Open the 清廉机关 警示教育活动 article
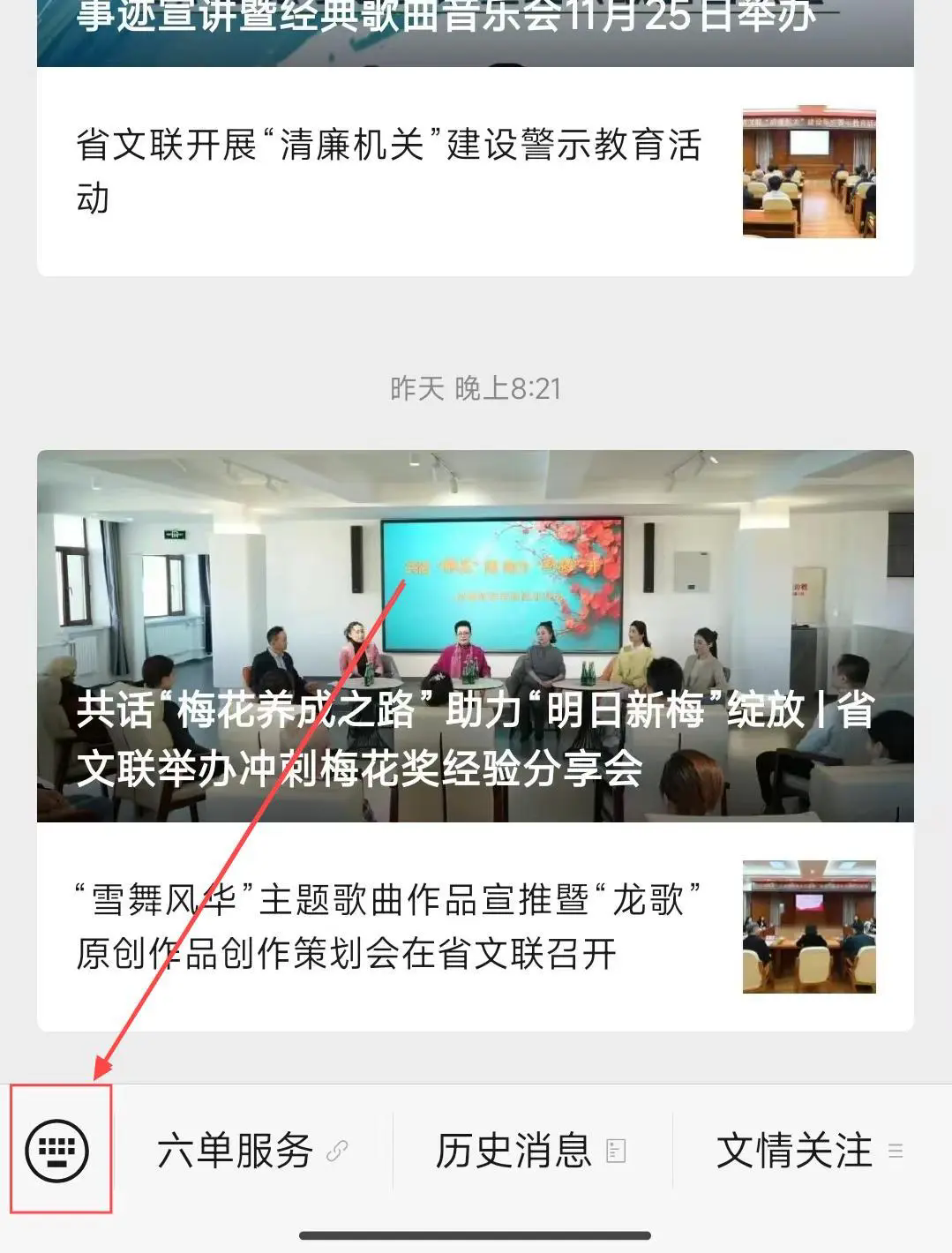The width and height of the screenshot is (952, 1253). pos(388,171)
